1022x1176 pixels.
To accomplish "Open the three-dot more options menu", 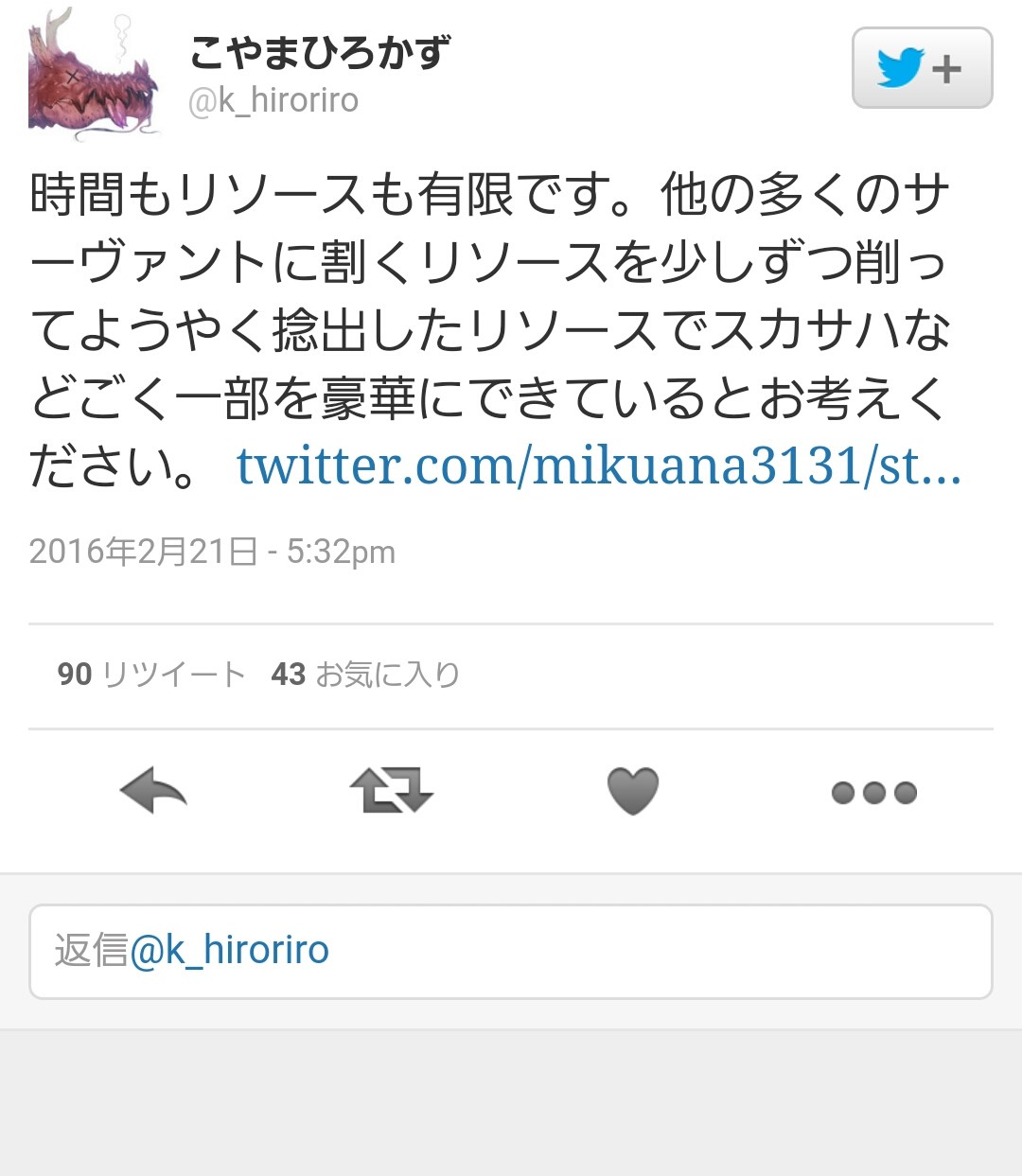I will click(x=873, y=792).
